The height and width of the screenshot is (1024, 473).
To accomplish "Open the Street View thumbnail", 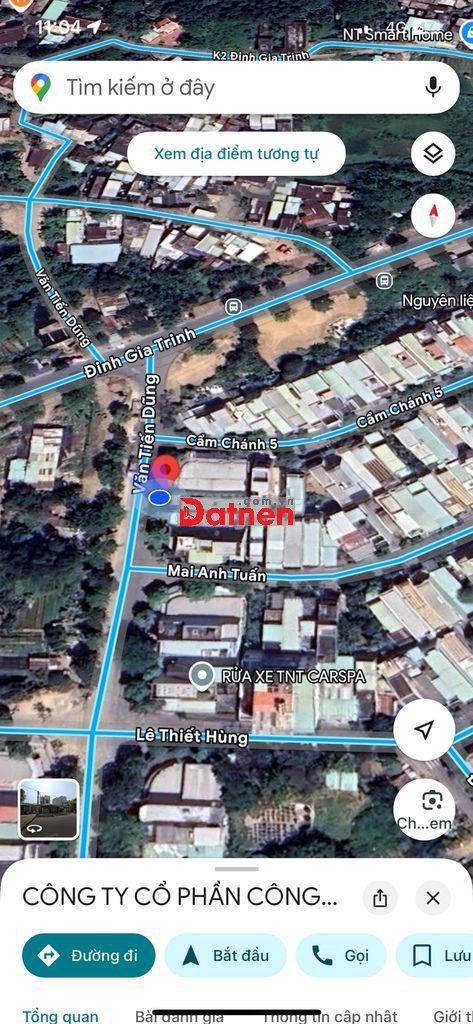I will point(49,809).
